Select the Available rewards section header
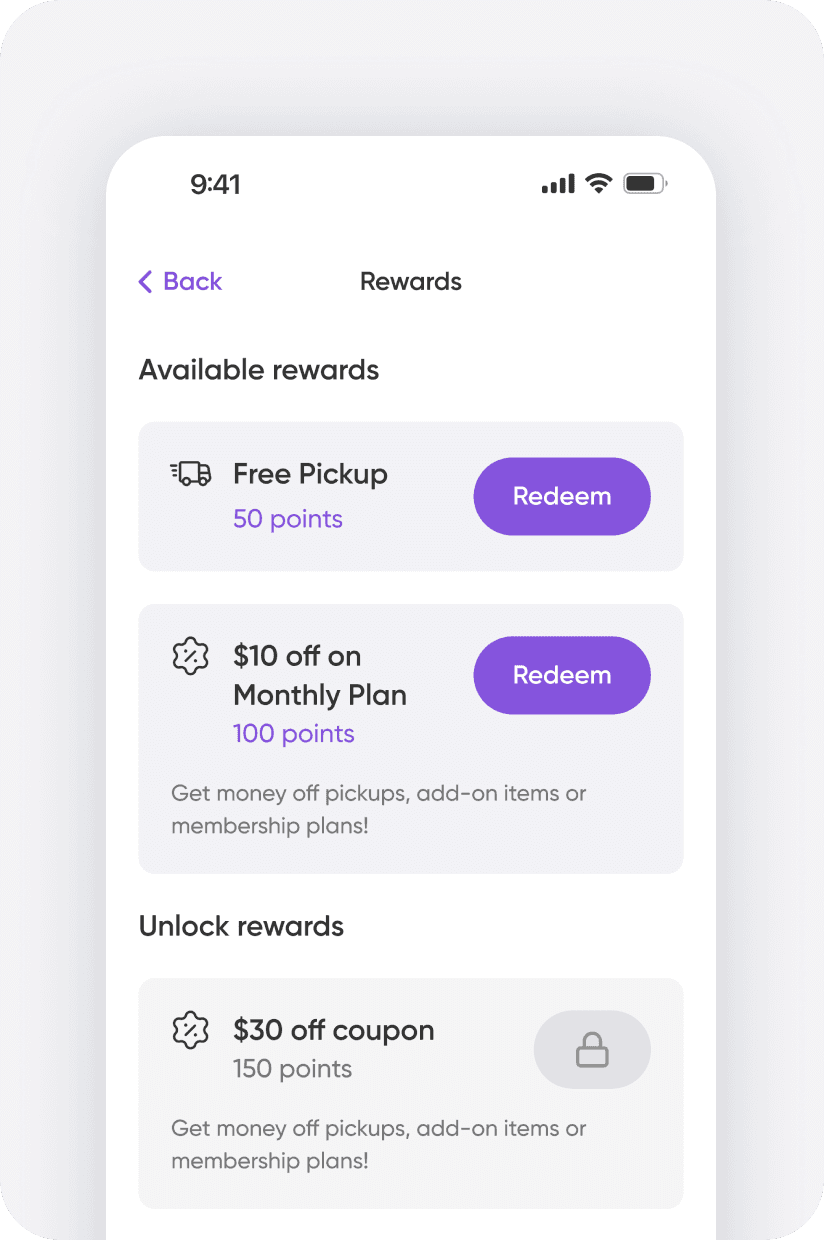 (x=258, y=370)
